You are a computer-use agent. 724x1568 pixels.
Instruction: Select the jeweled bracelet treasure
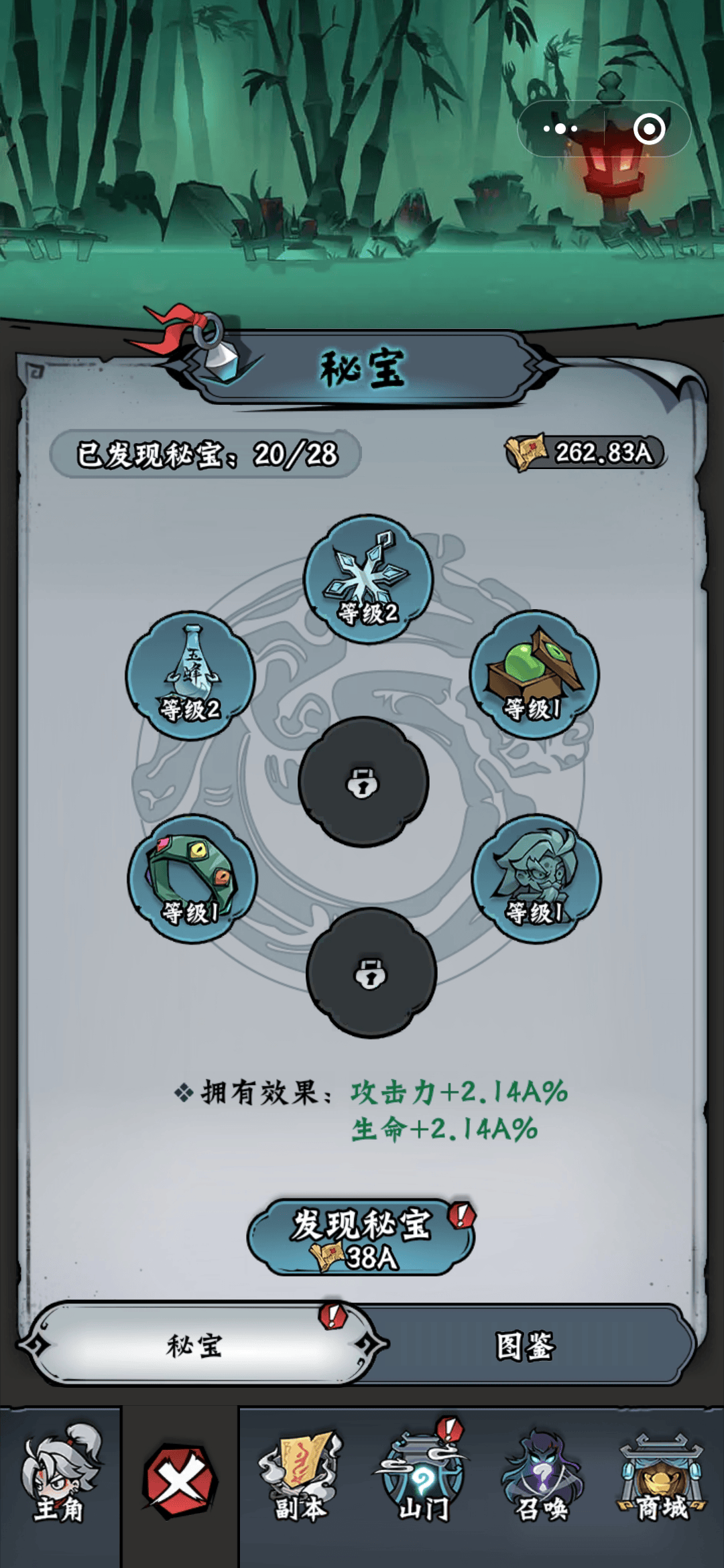tap(192, 878)
